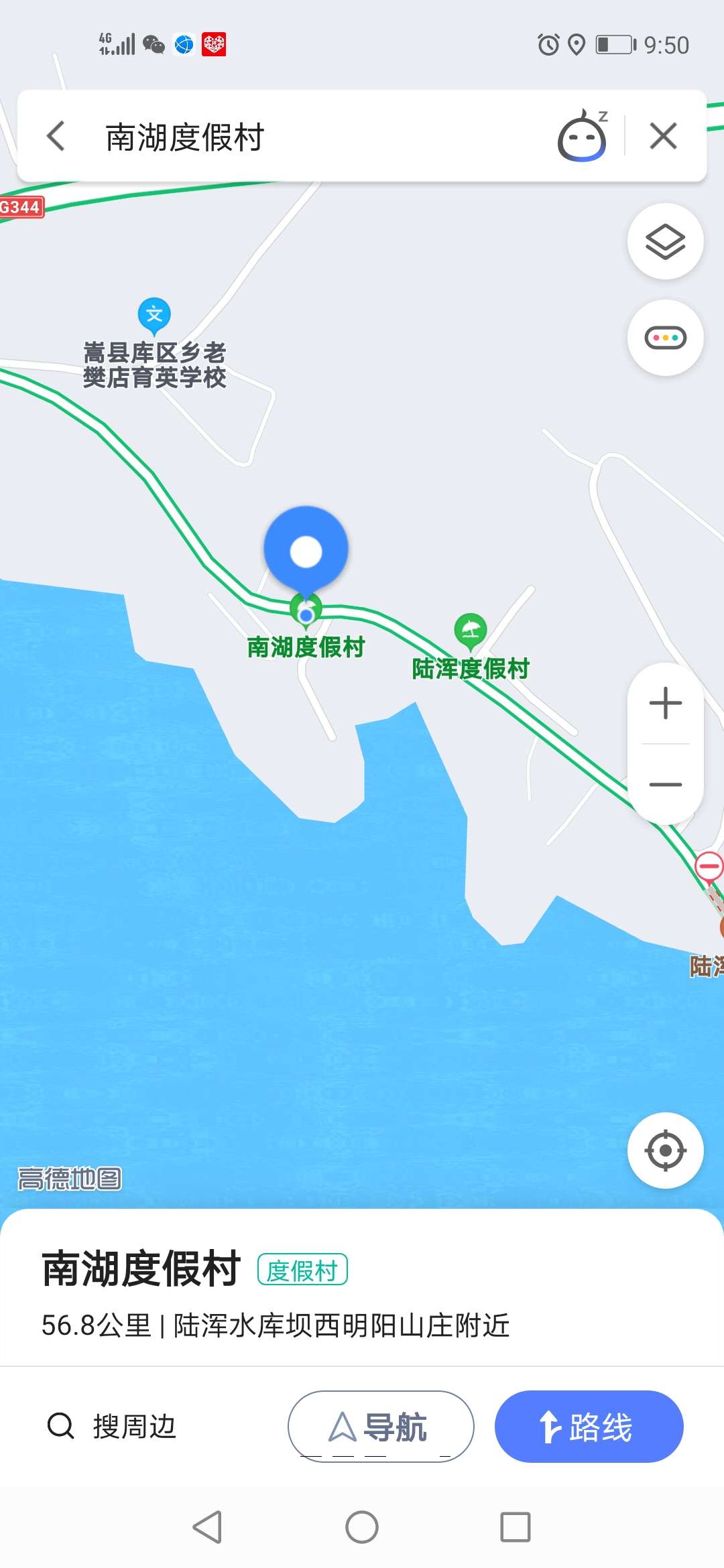Open the map layers selector
This screenshot has width=724, height=1568.
pos(665,241)
